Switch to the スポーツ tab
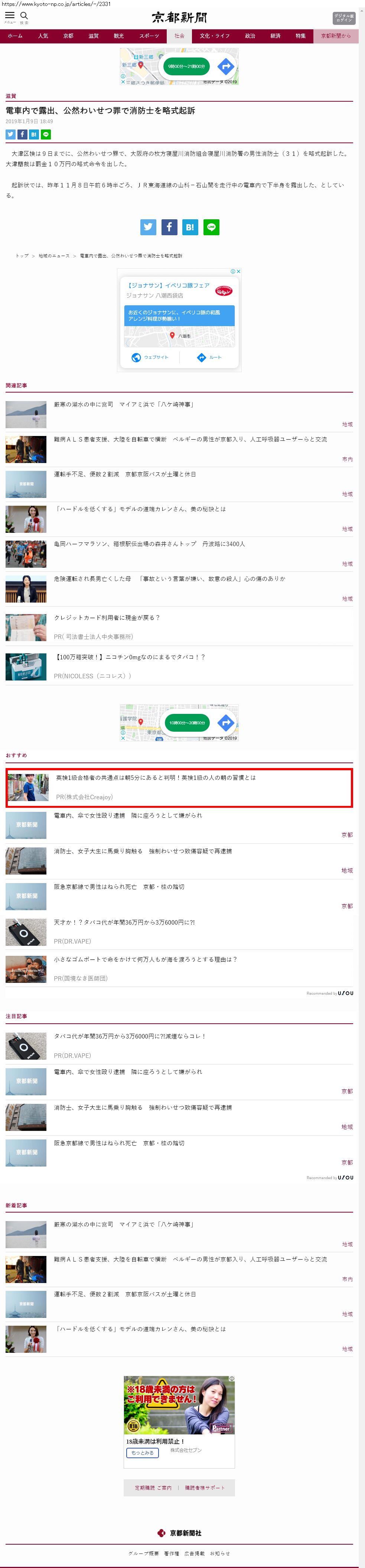Image resolution: width=365 pixels, height=1568 pixels. pyautogui.click(x=149, y=36)
